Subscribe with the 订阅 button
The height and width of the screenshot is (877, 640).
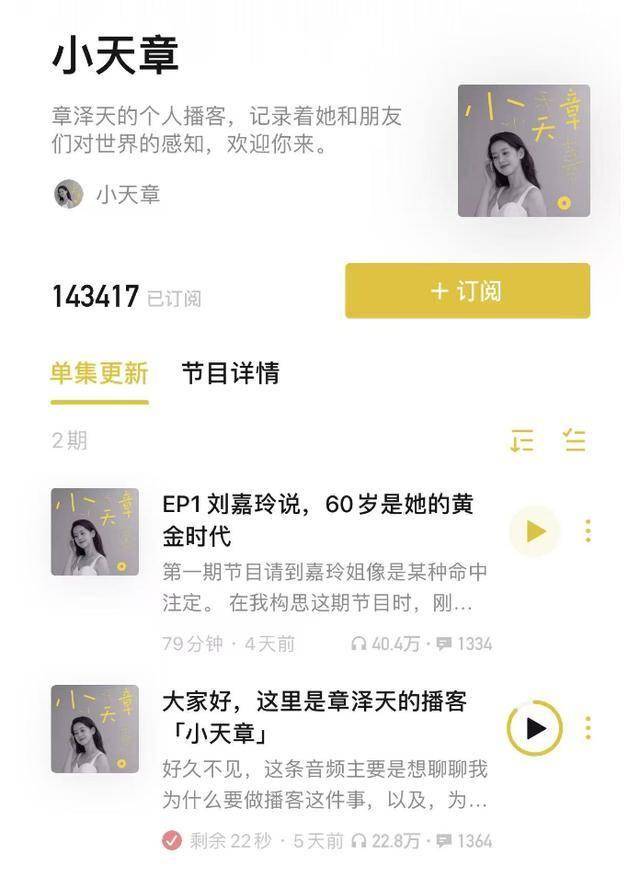pos(467,291)
